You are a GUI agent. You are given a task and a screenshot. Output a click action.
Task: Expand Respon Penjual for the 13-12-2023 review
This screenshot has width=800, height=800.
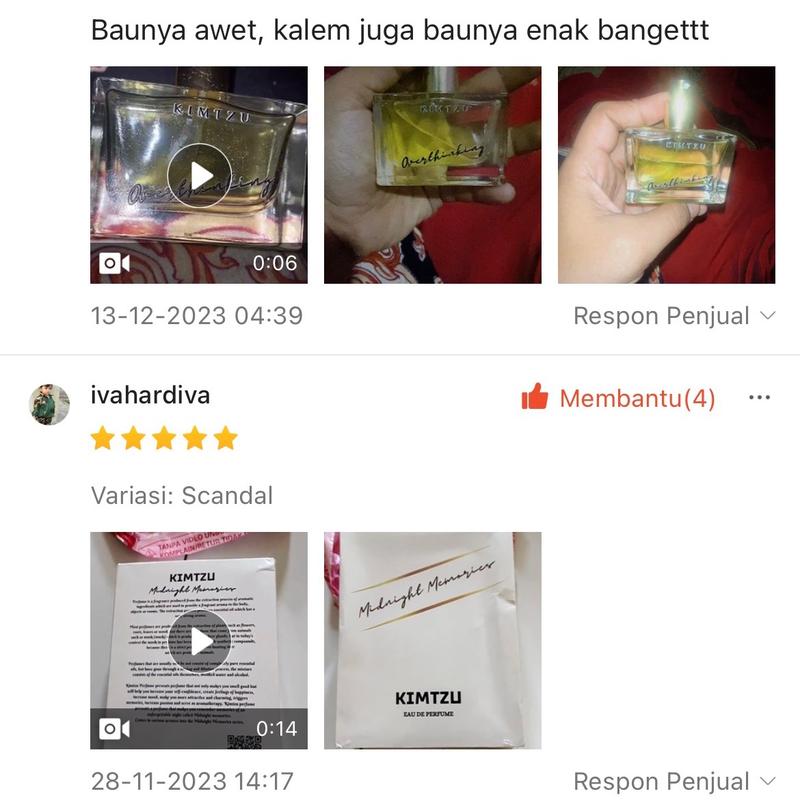point(674,316)
